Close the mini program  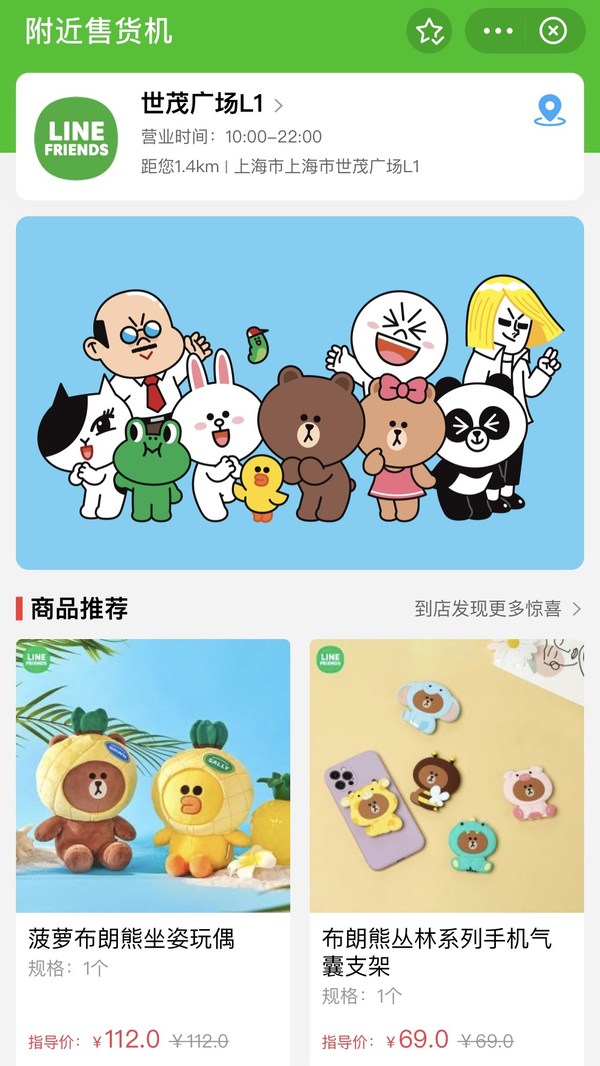click(x=553, y=32)
